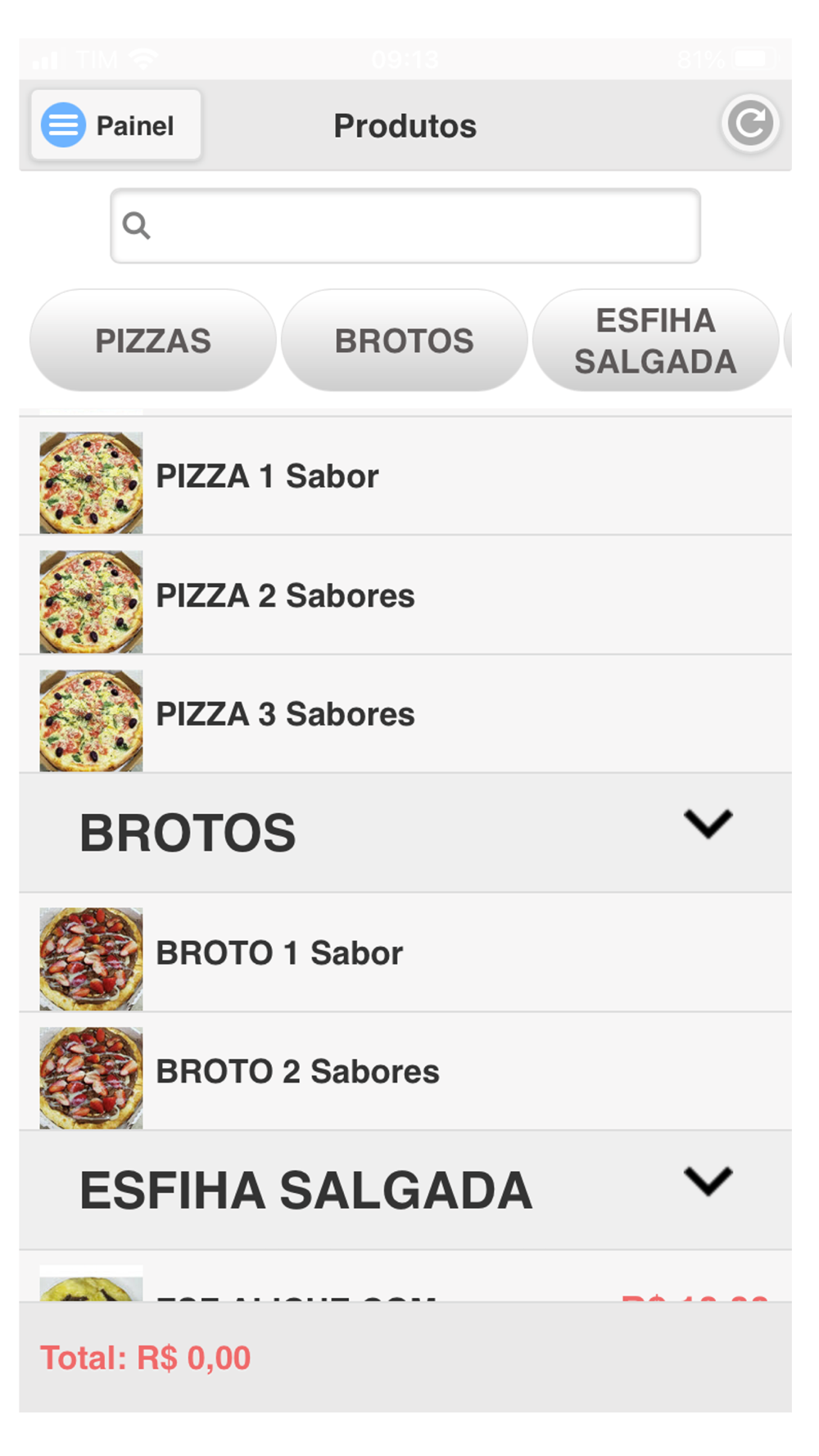Image resolution: width=819 pixels, height=1456 pixels.
Task: Switch to the BROTOS category chip
Action: point(405,341)
